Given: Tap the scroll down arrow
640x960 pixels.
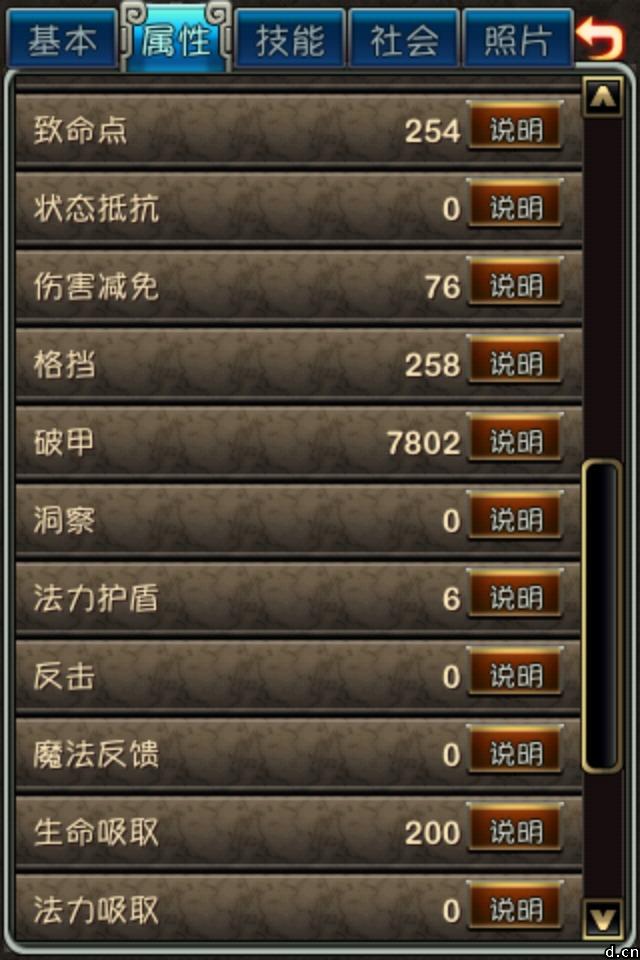Looking at the screenshot, I should pos(602,916).
